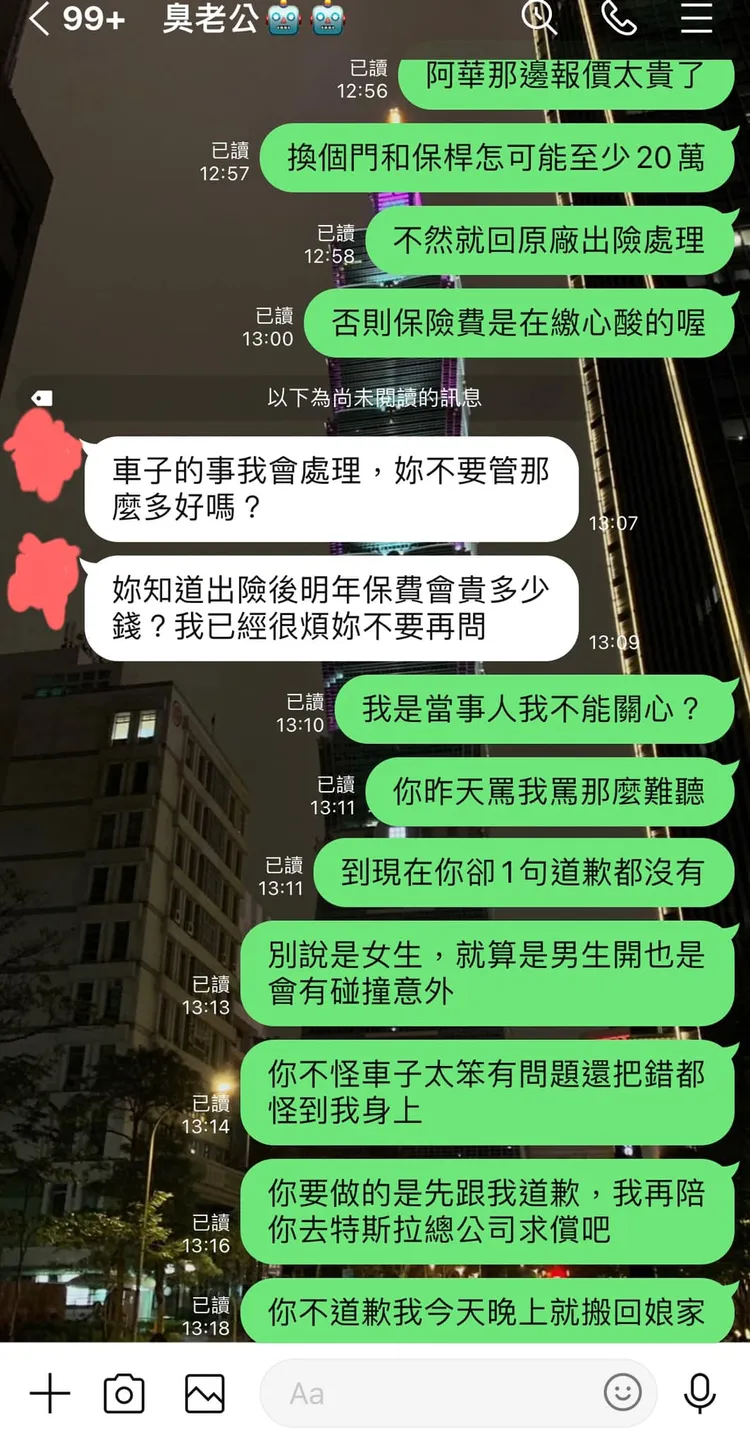Tap the 99+ unread count label
The height and width of the screenshot is (1444, 750).
(x=90, y=18)
